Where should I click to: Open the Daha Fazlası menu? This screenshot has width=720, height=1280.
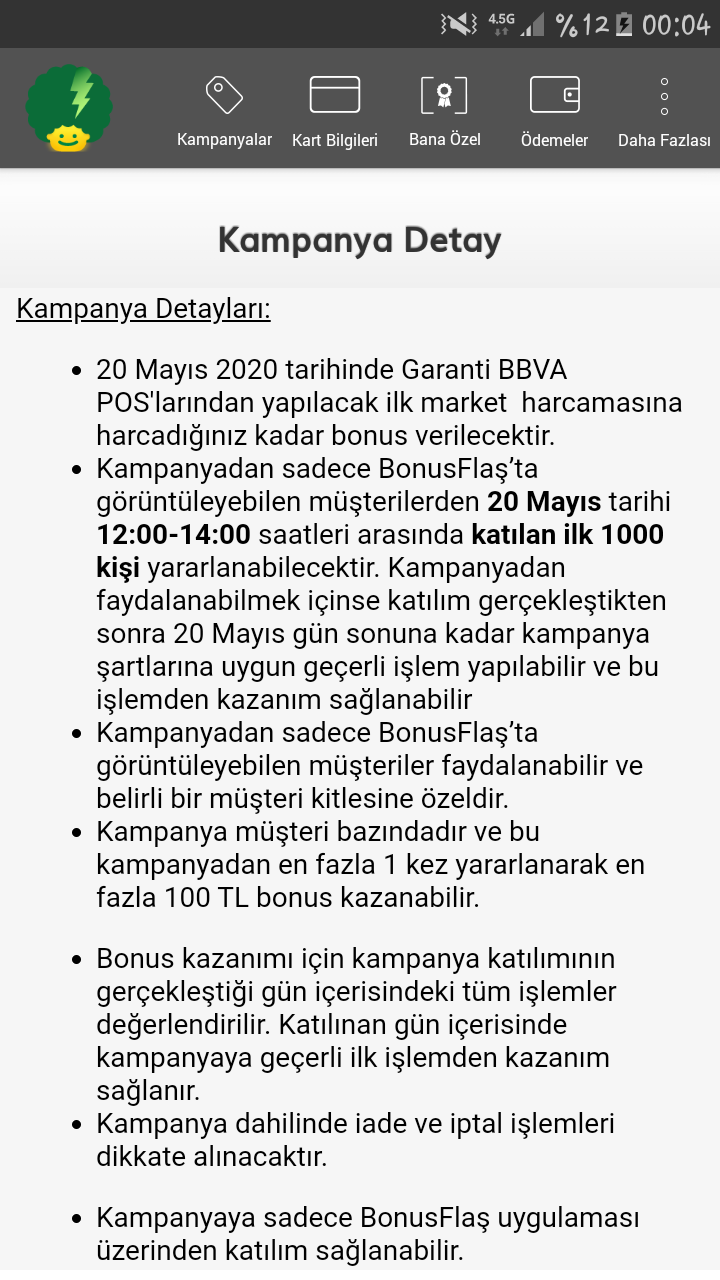pyautogui.click(x=664, y=110)
